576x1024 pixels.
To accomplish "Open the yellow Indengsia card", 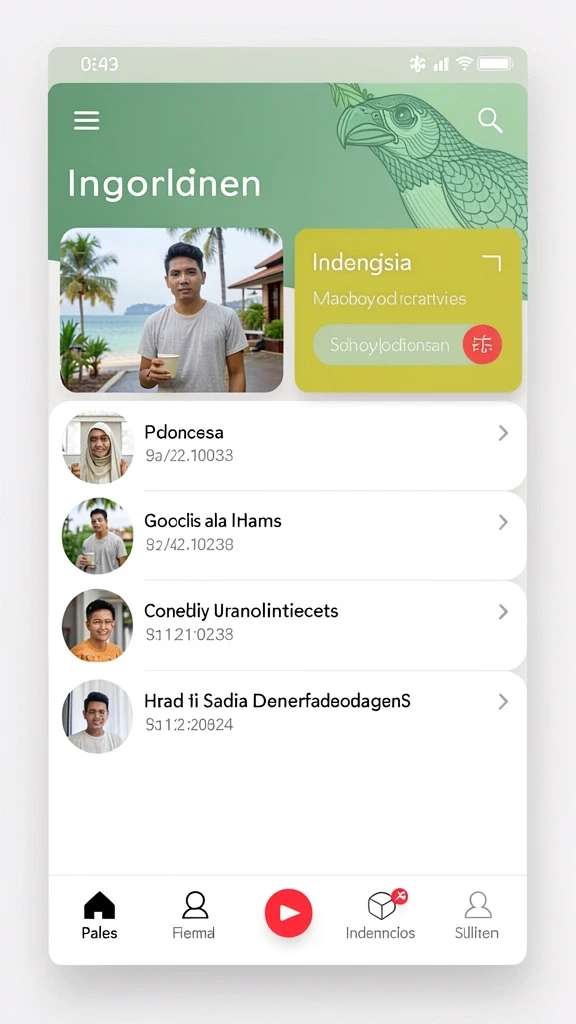I will (x=408, y=310).
